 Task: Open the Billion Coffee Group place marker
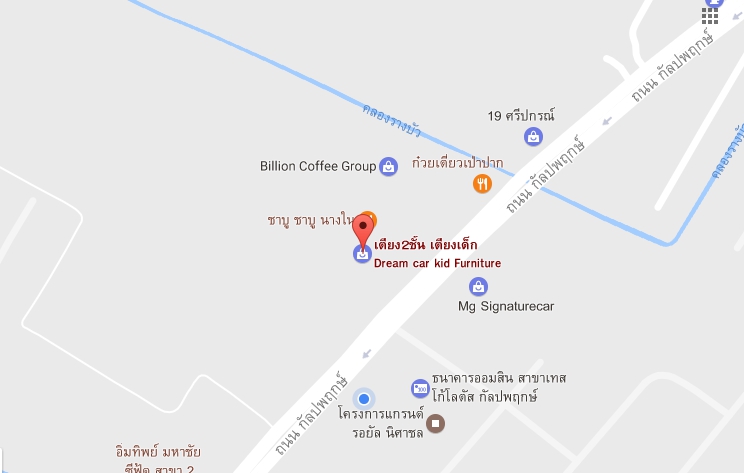[387, 166]
